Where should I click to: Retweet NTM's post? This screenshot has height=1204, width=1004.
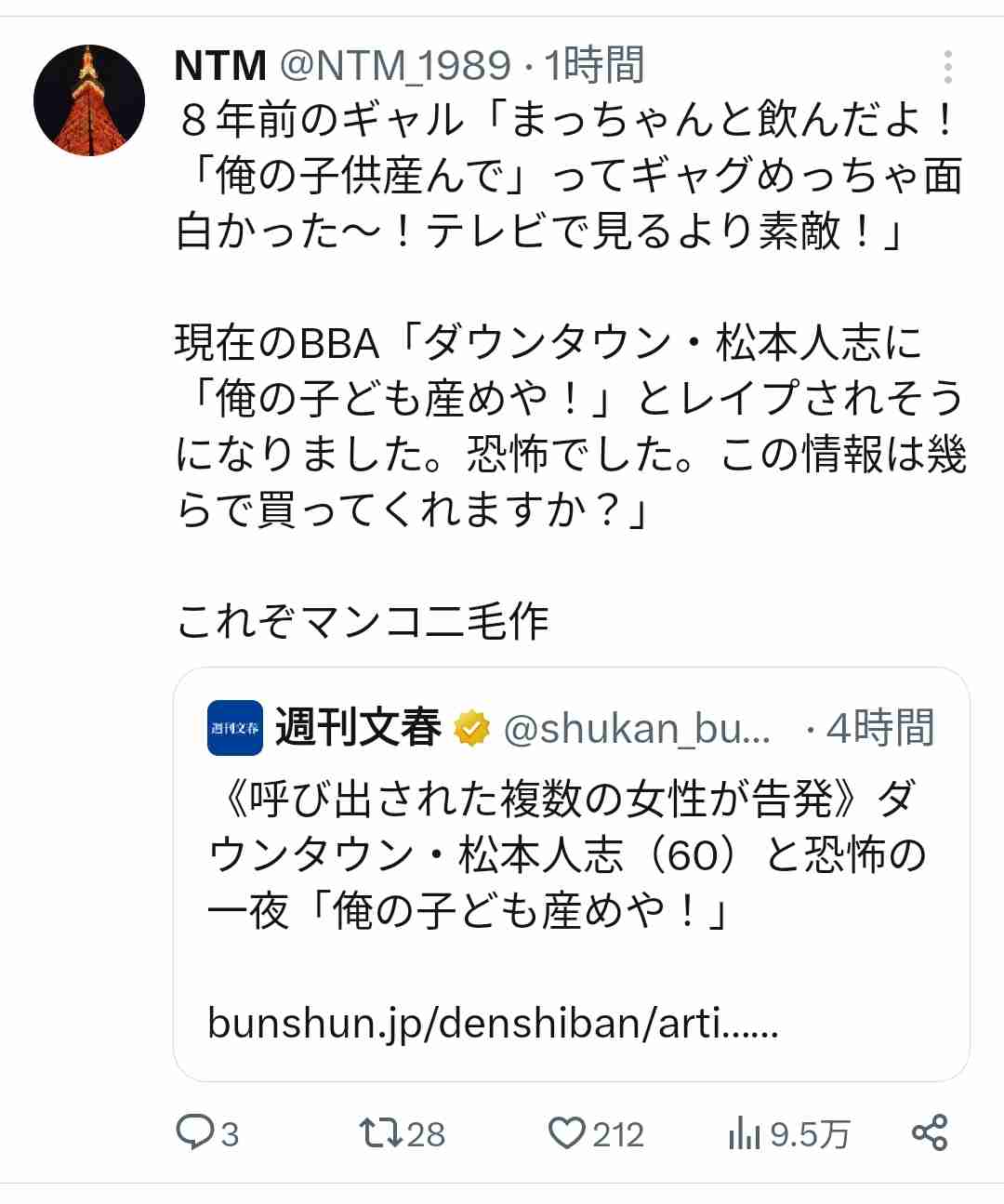[381, 1132]
